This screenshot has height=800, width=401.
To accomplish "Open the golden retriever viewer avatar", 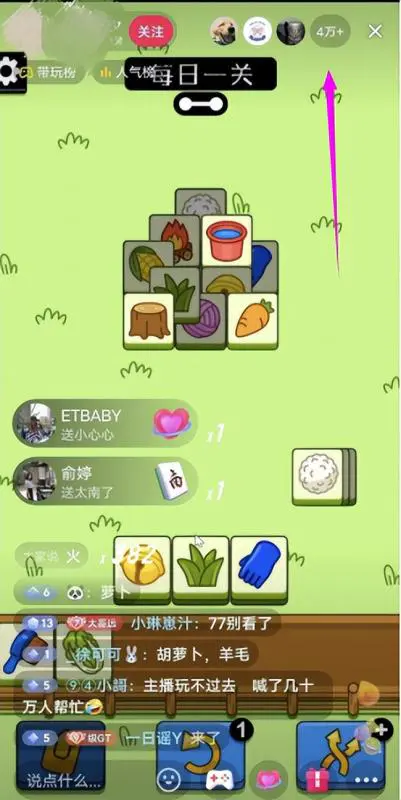I will click(x=224, y=32).
